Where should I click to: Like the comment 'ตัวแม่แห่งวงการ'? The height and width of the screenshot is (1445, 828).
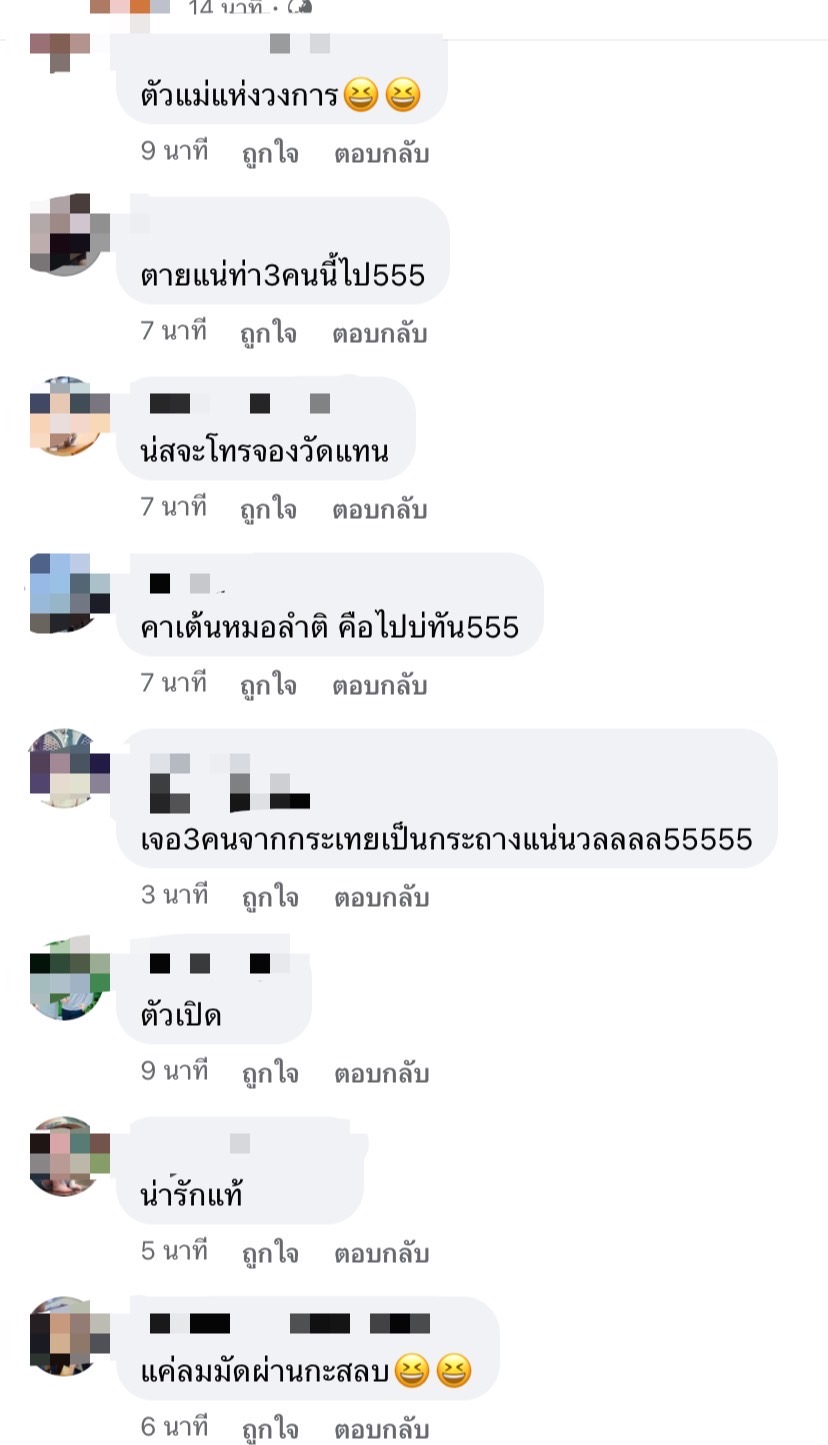[270, 153]
